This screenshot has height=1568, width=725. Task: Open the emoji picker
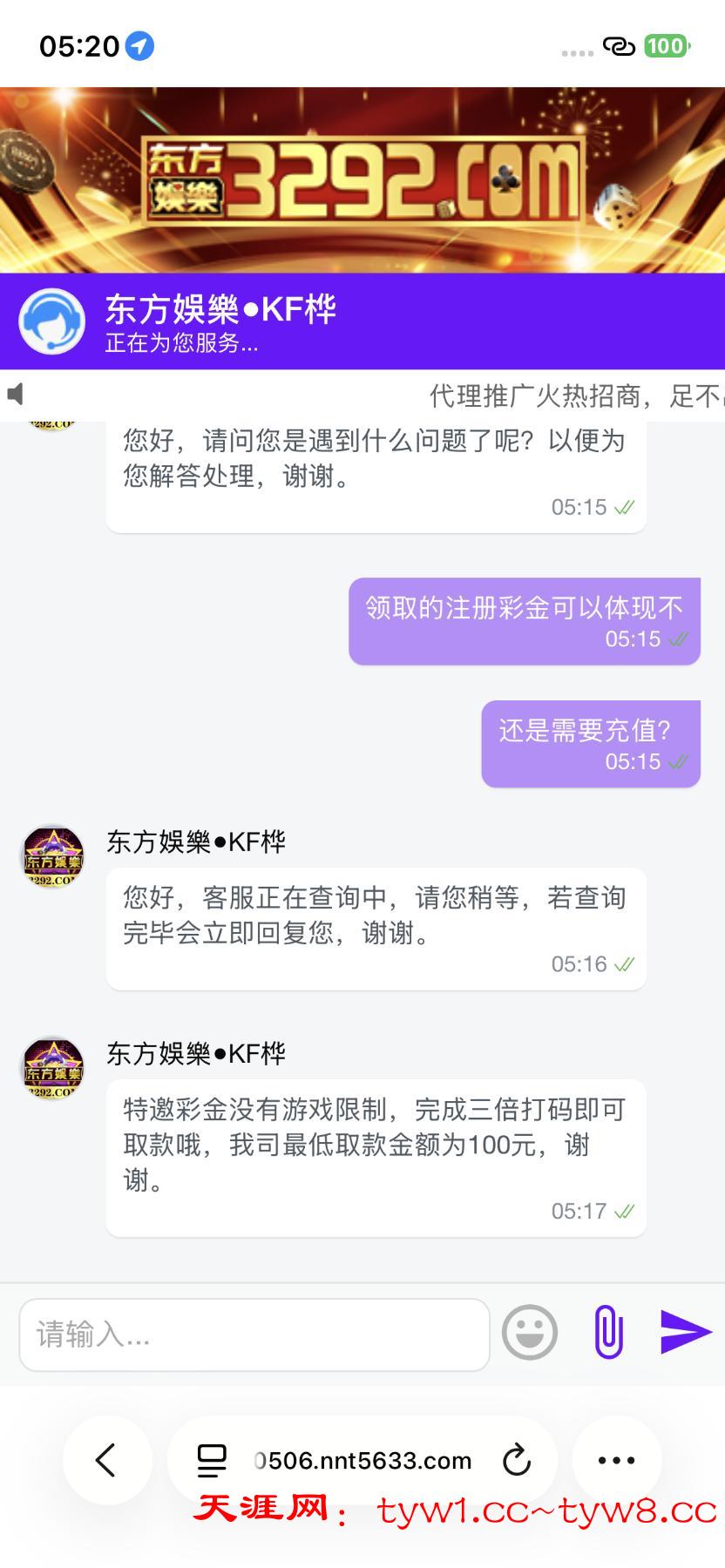click(530, 1333)
